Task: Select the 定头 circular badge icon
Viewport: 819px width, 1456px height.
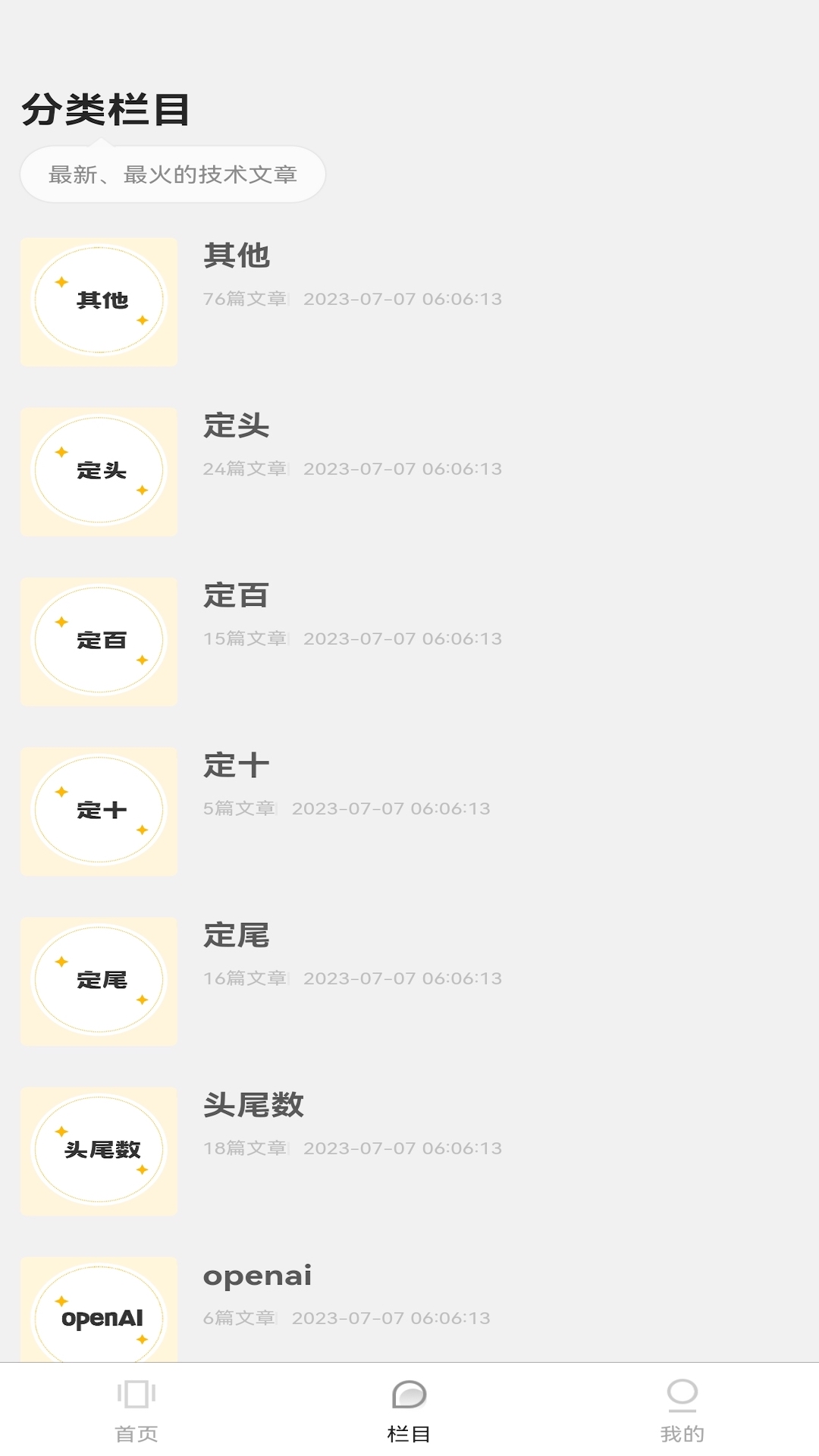Action: pyautogui.click(x=99, y=470)
